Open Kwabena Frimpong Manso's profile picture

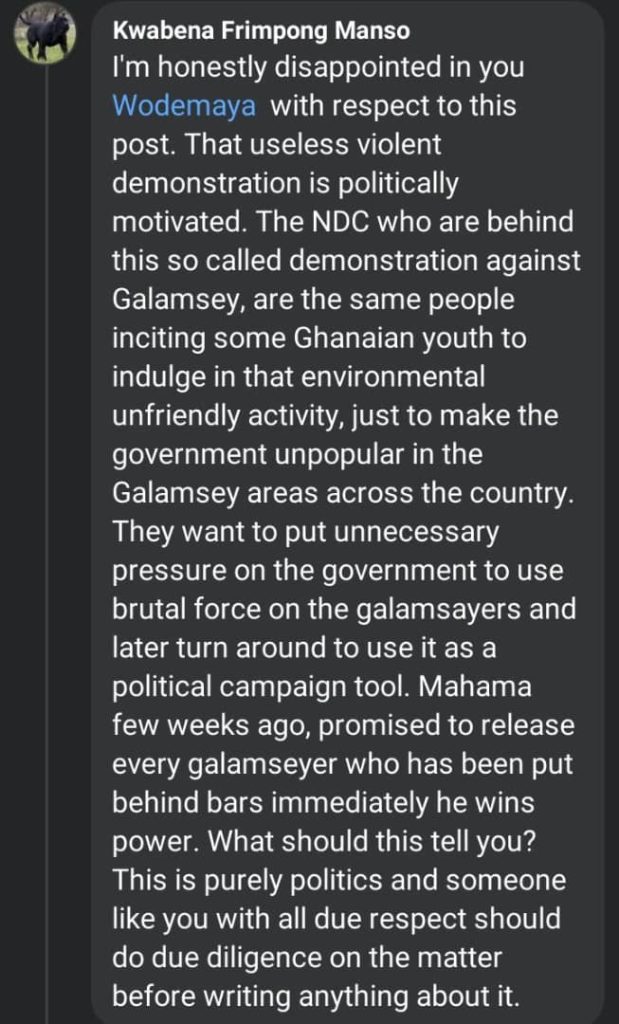(x=45, y=35)
